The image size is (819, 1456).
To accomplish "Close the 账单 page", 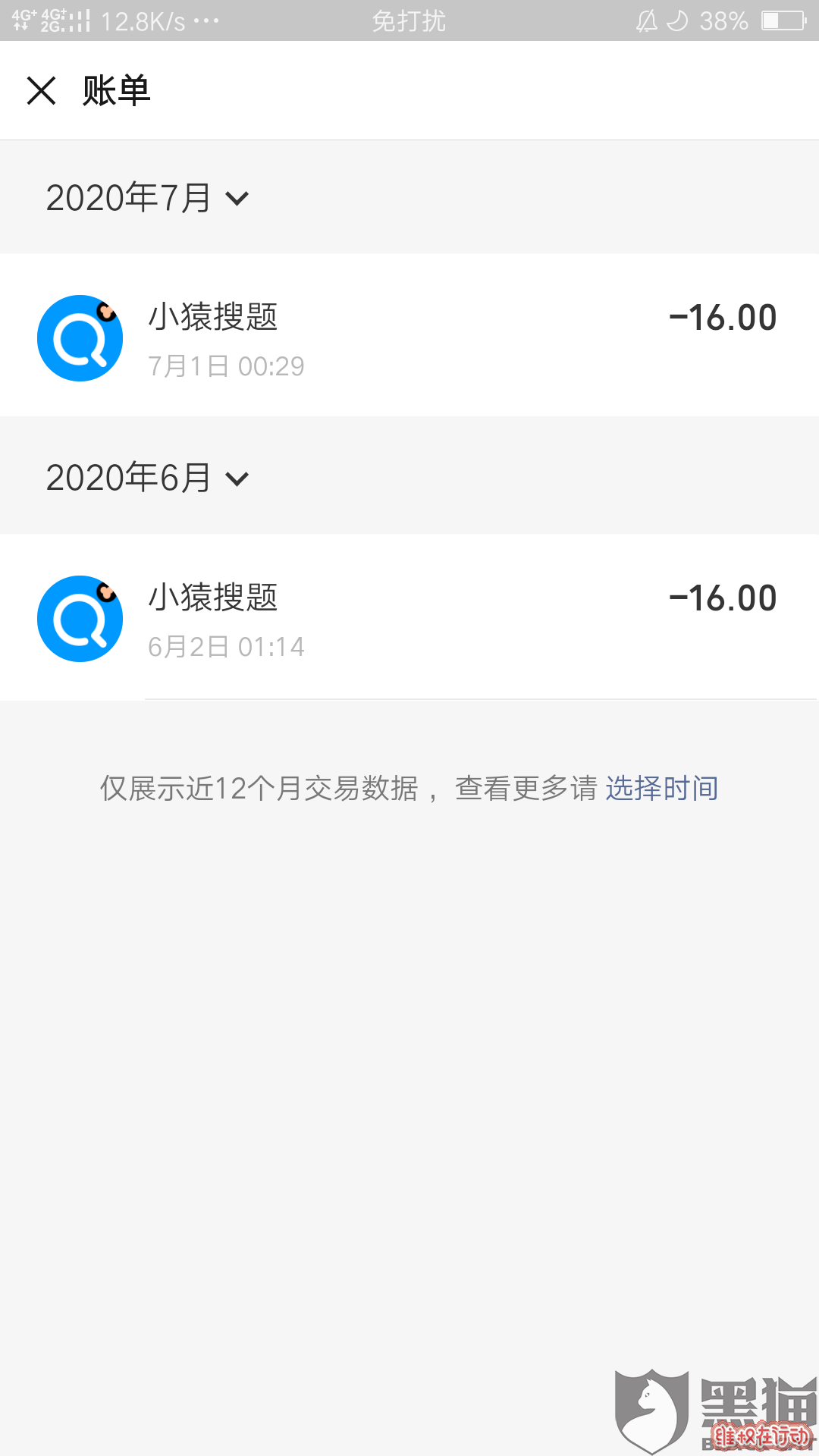I will click(42, 91).
